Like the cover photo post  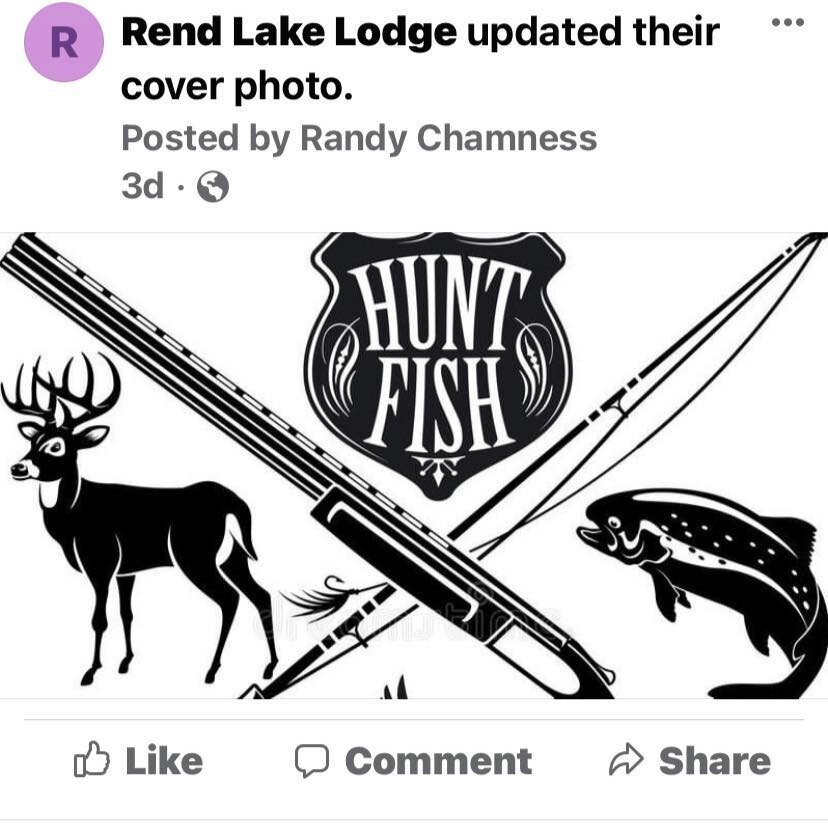coord(138,761)
